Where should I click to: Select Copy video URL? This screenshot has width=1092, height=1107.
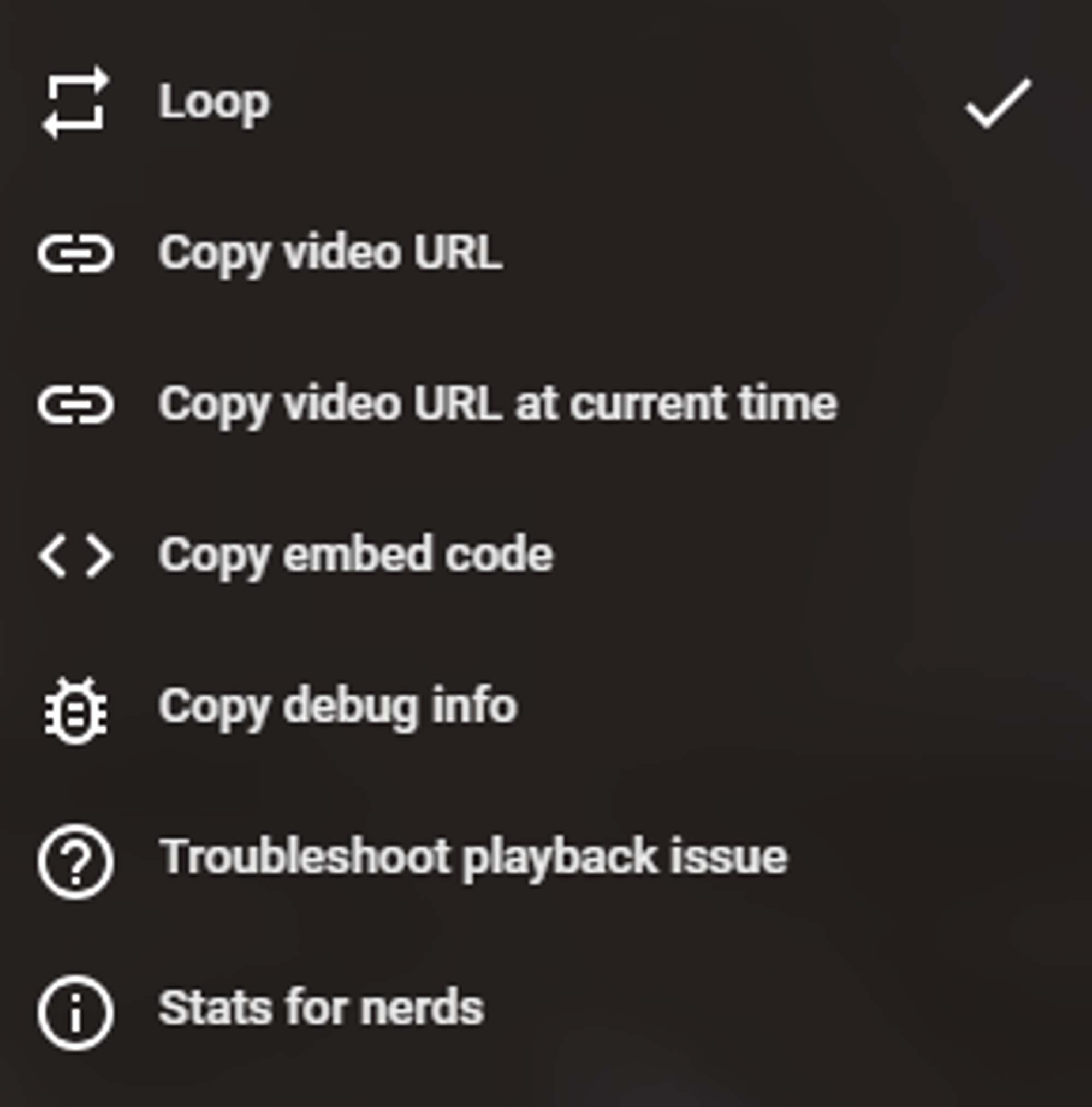pos(545,253)
